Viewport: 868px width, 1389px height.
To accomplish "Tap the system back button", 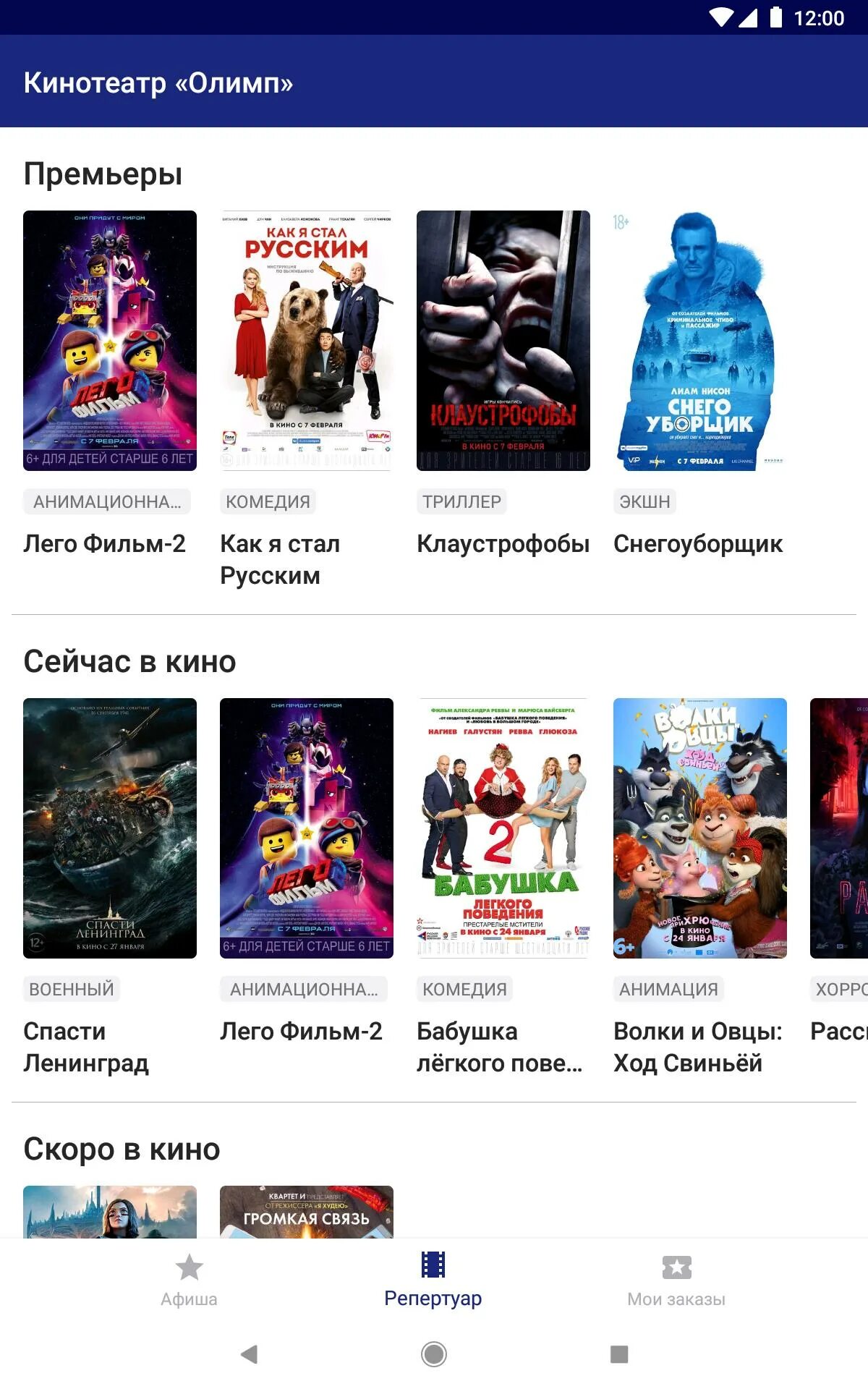I will tap(249, 1354).
